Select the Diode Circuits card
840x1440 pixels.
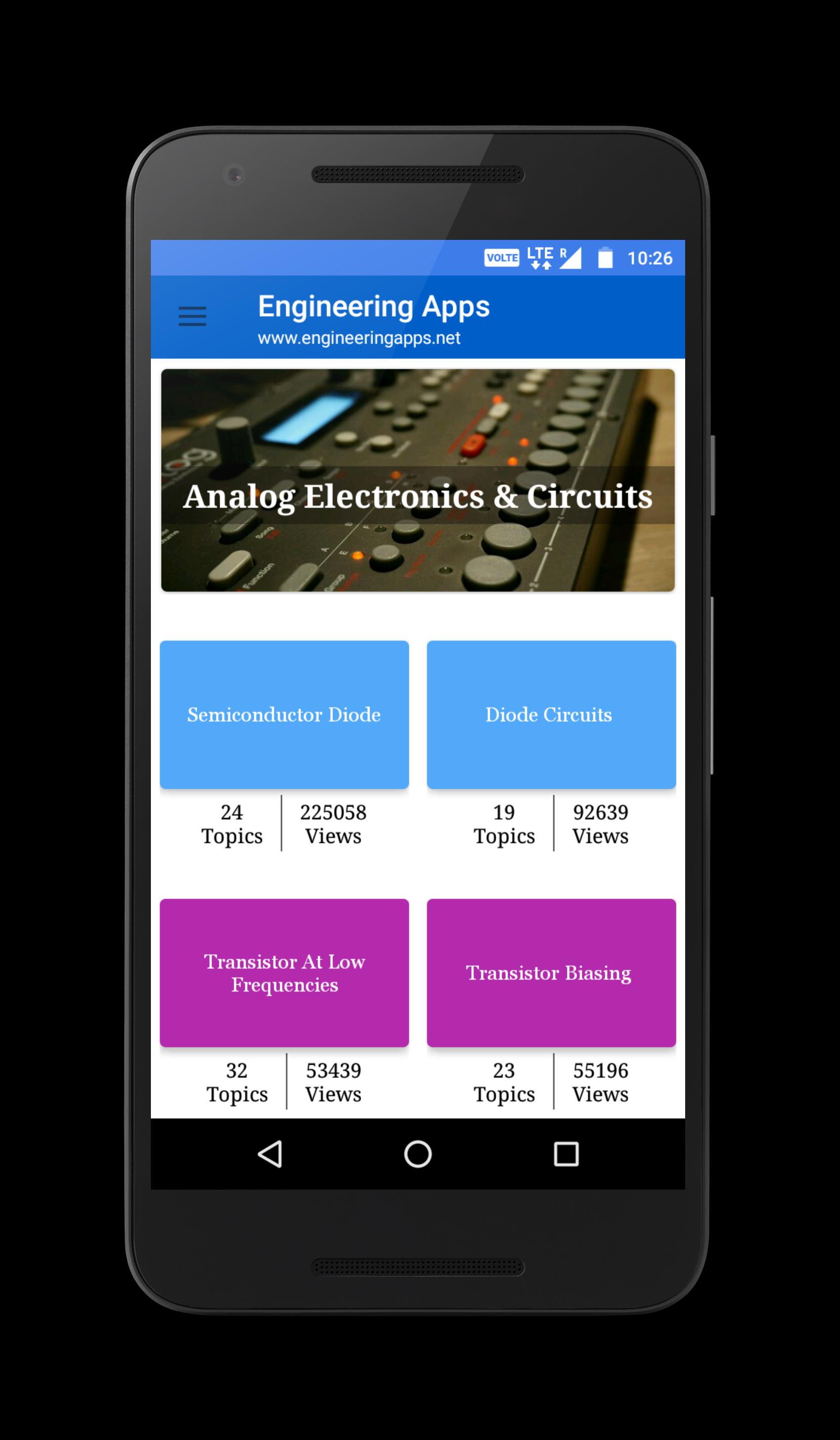pyautogui.click(x=551, y=714)
